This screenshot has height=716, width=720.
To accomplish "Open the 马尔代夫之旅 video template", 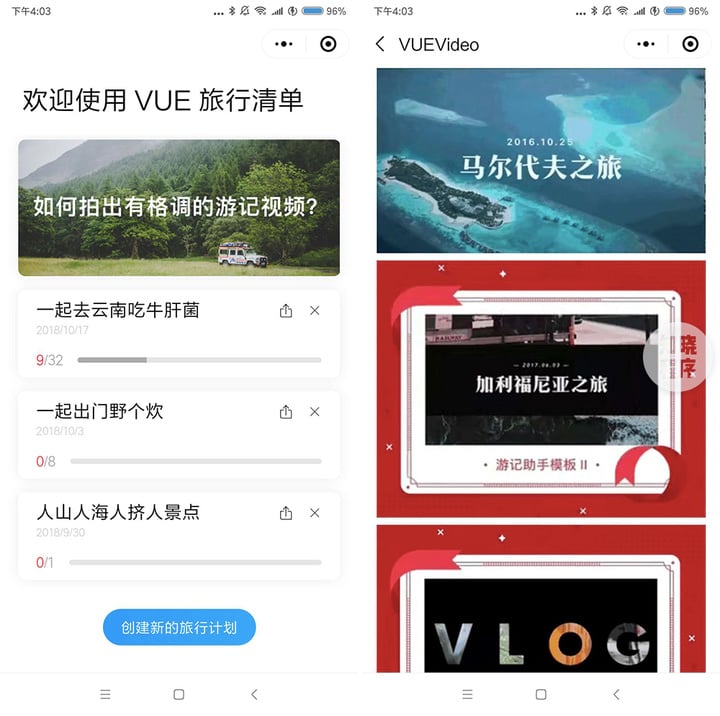I will pyautogui.click(x=540, y=160).
